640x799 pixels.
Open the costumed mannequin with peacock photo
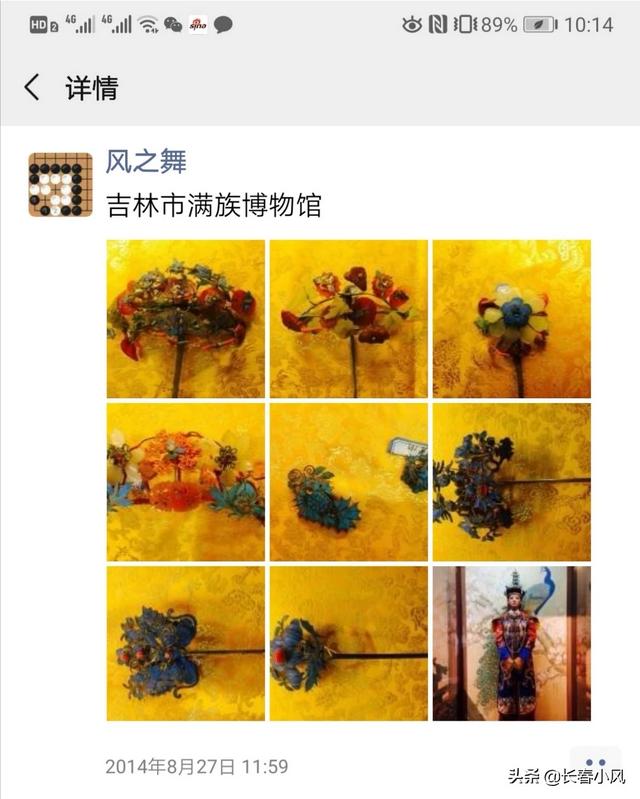tap(512, 644)
